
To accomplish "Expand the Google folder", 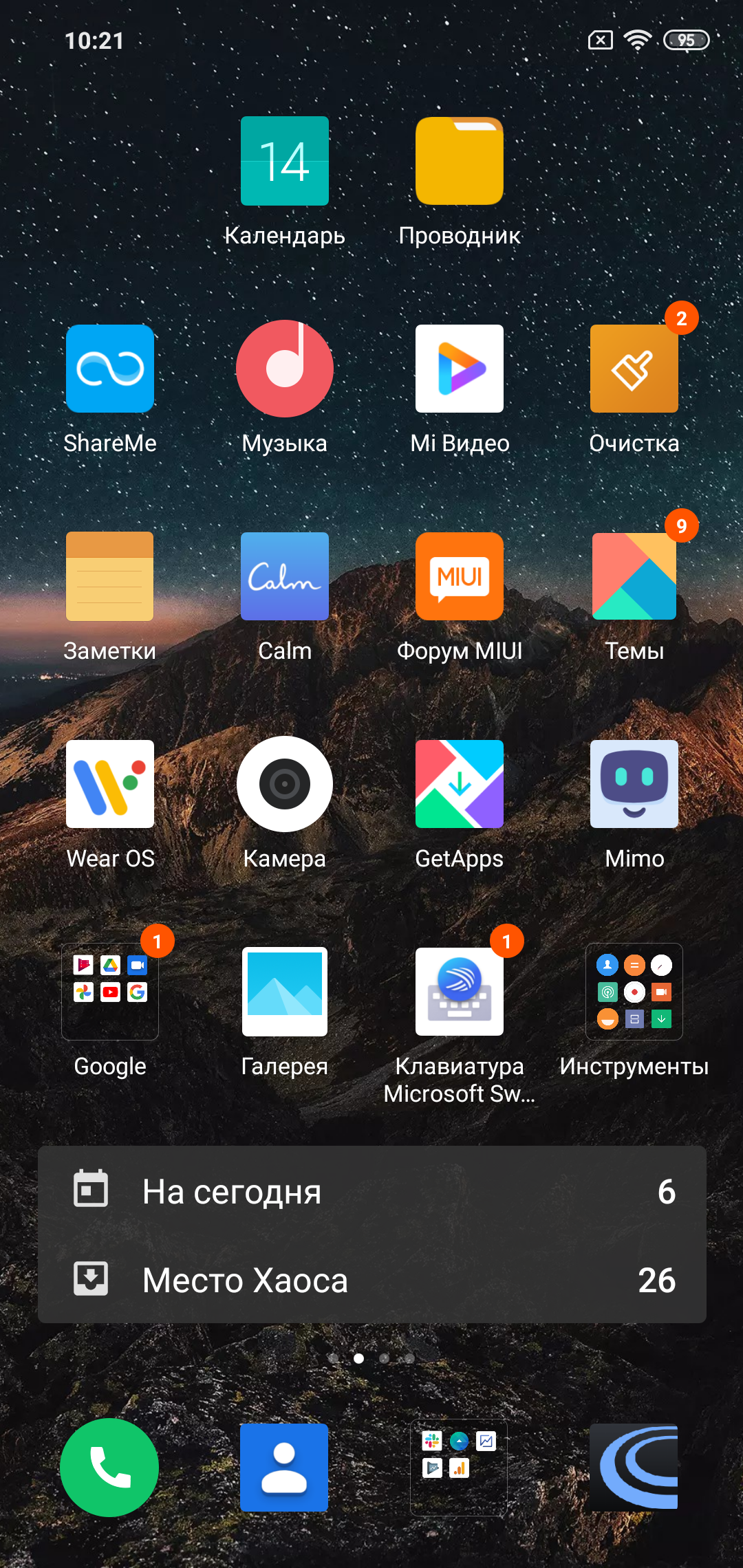I will 110,992.
